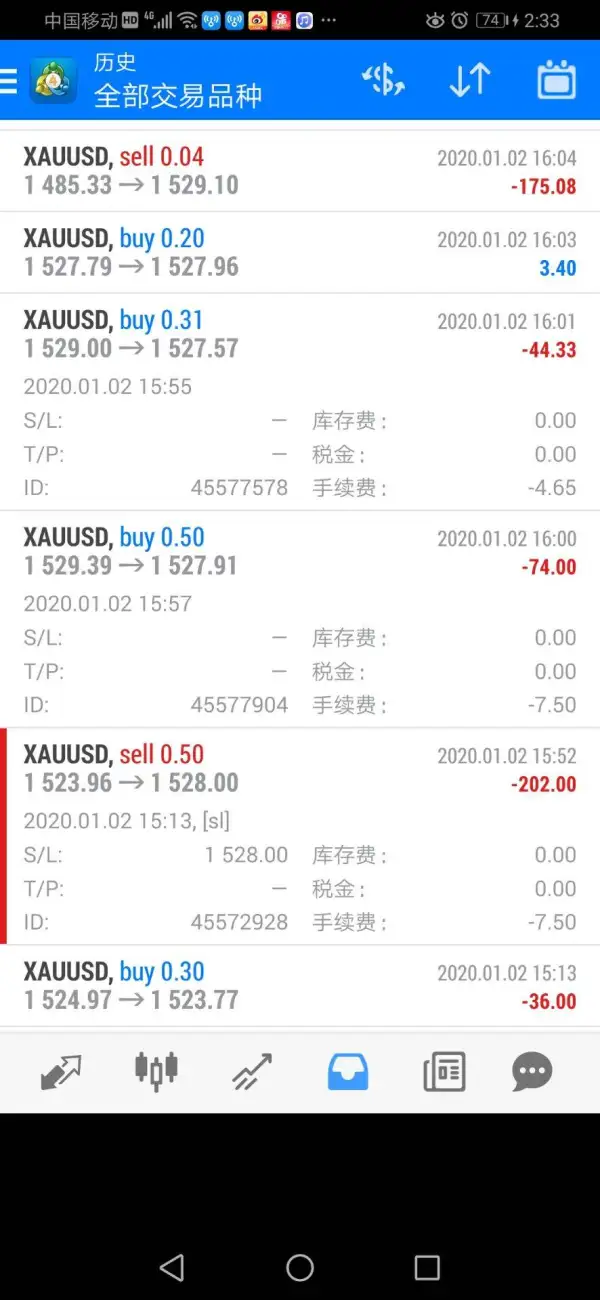Screen dimensions: 600x1300
Task: Go to the system home screen
Action: point(300,1268)
